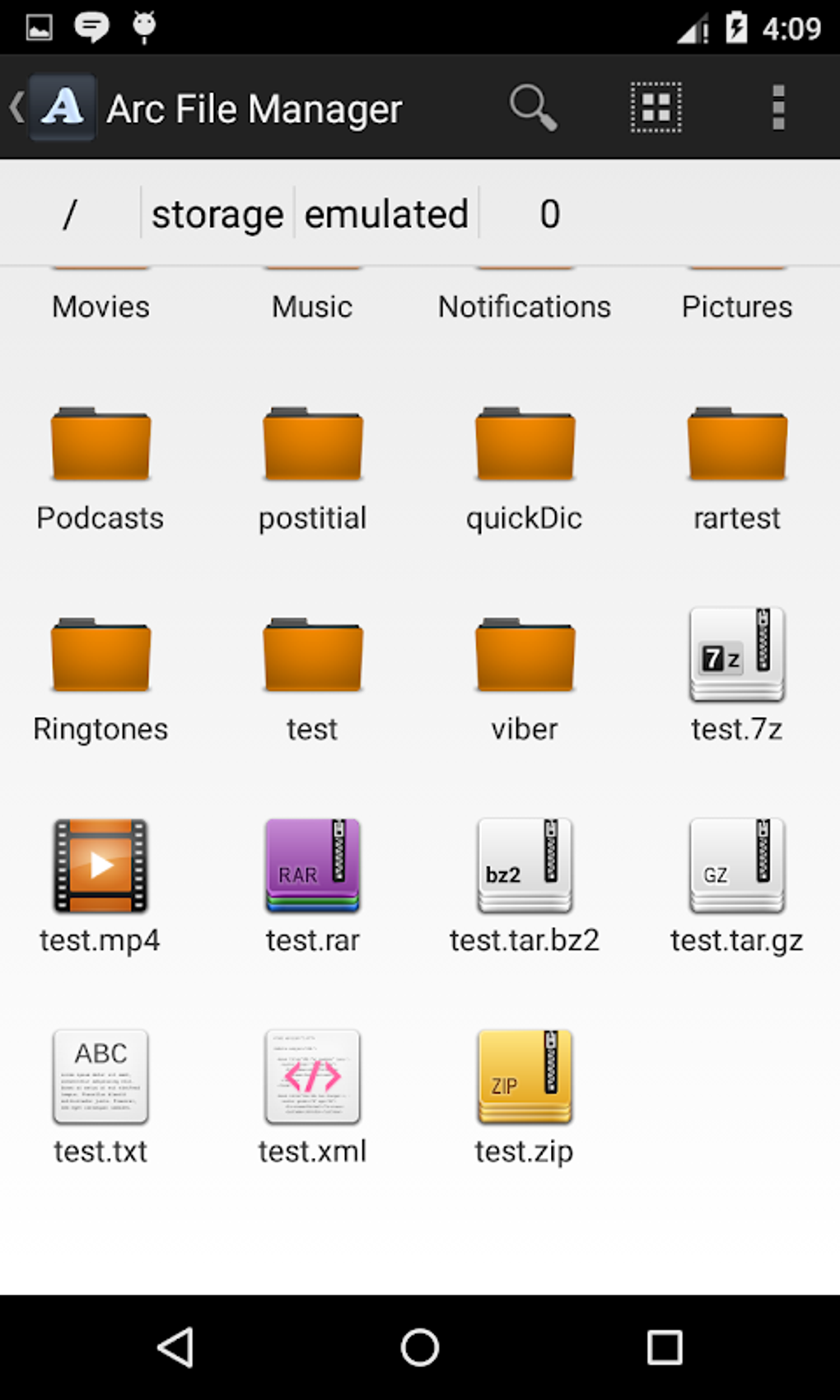The width and height of the screenshot is (840, 1400).
Task: Go to the Android home screen
Action: (x=420, y=1347)
